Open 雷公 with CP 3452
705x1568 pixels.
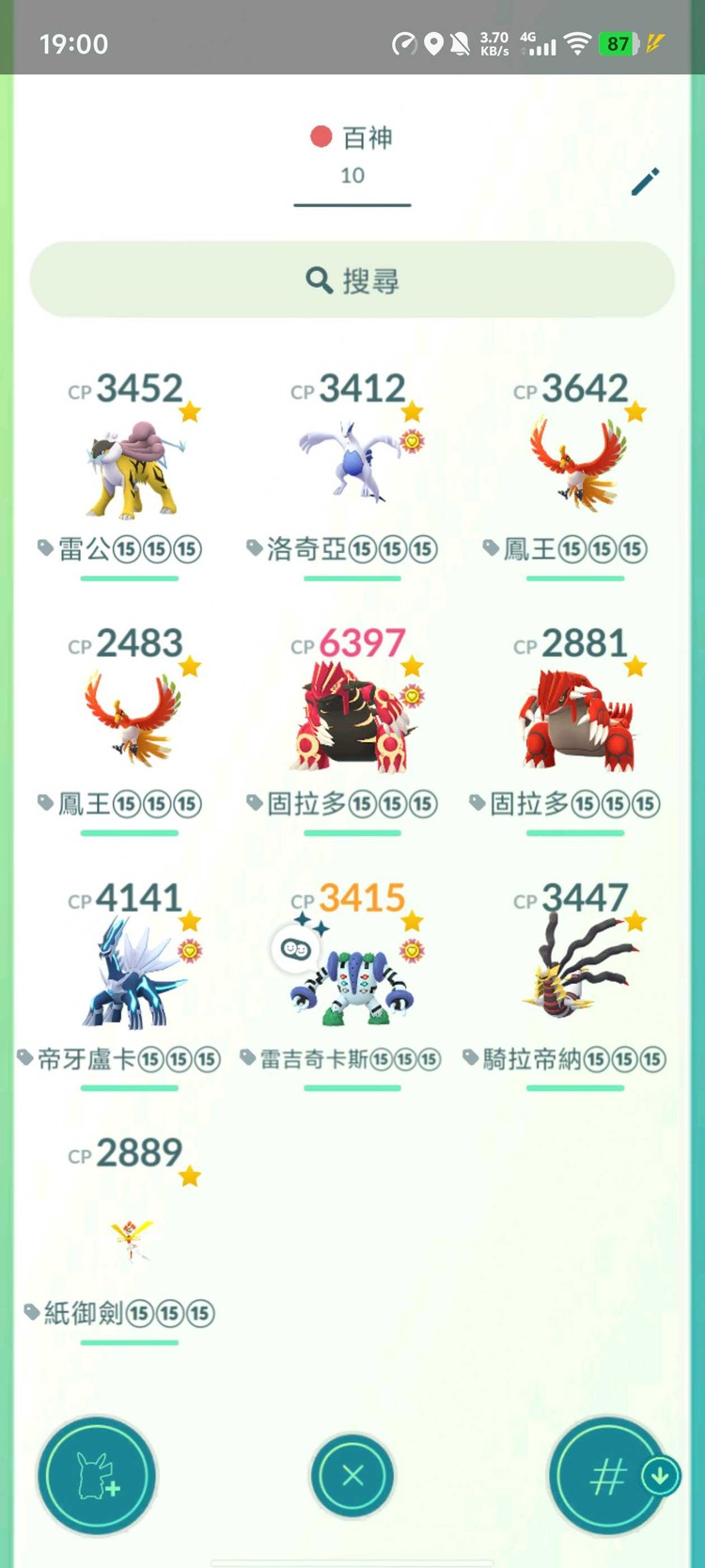pyautogui.click(x=130, y=470)
